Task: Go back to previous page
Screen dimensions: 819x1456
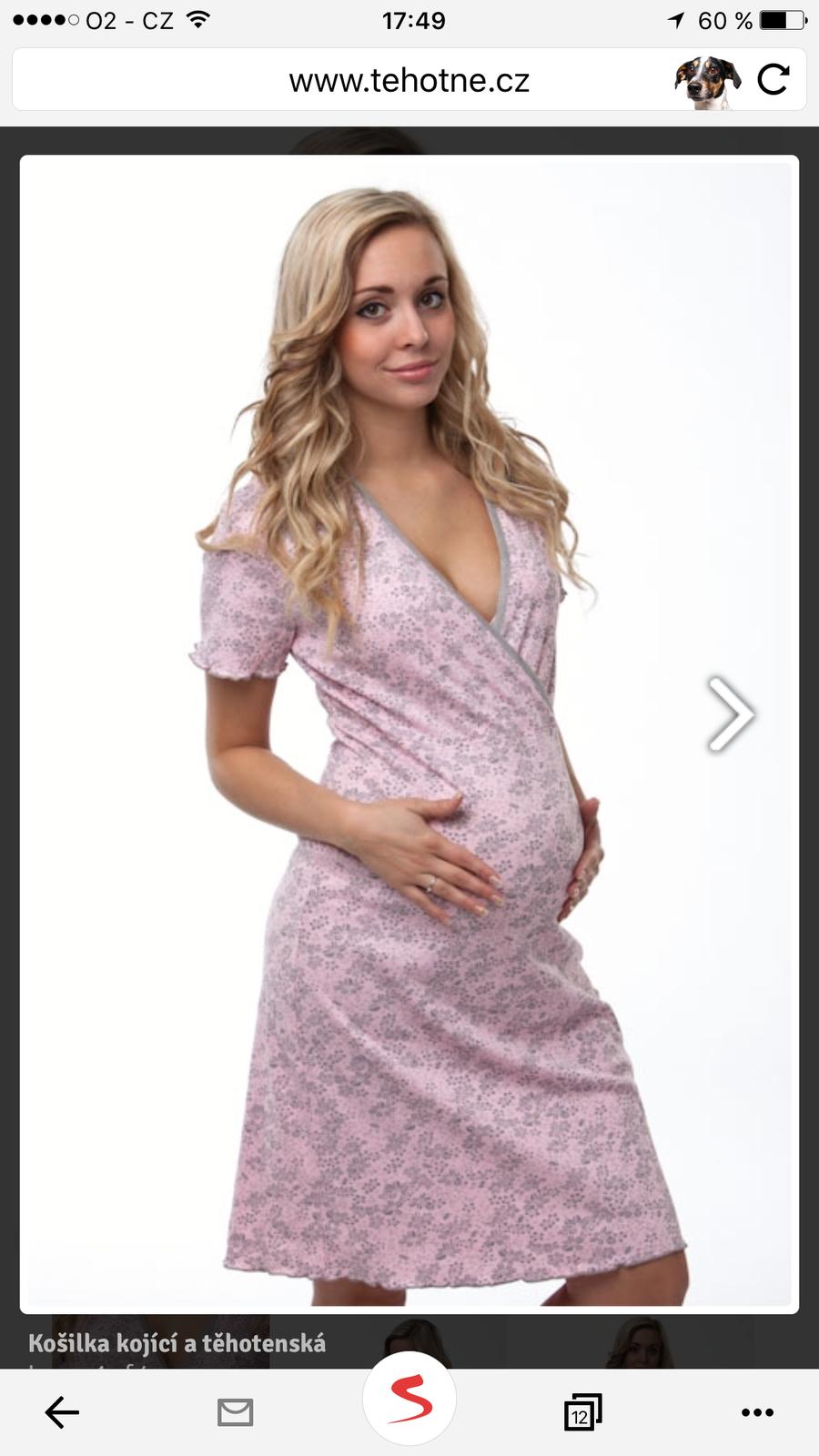Action: [x=62, y=1412]
